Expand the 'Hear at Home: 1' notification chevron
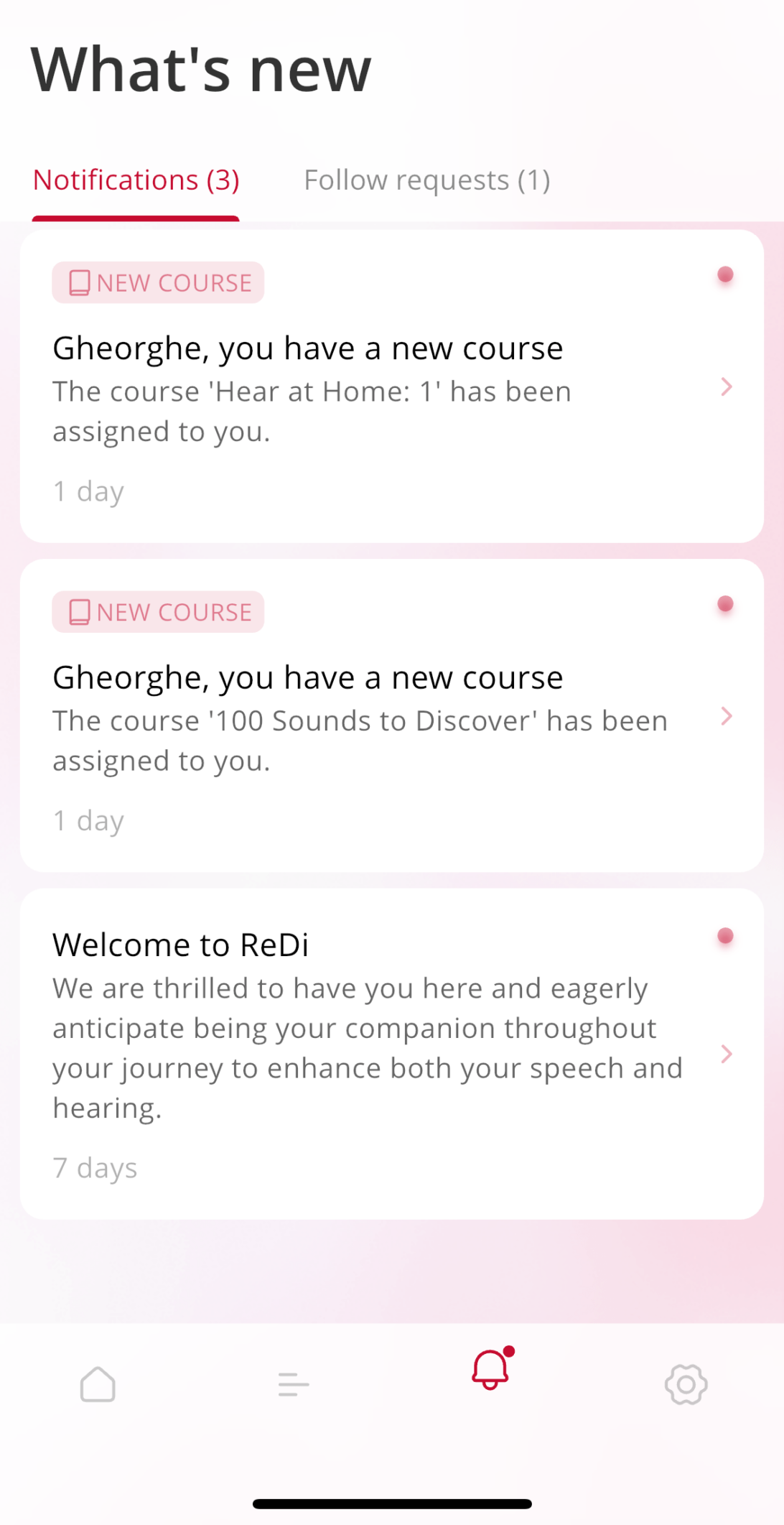Viewport: 784px width, 1525px height. (x=727, y=387)
